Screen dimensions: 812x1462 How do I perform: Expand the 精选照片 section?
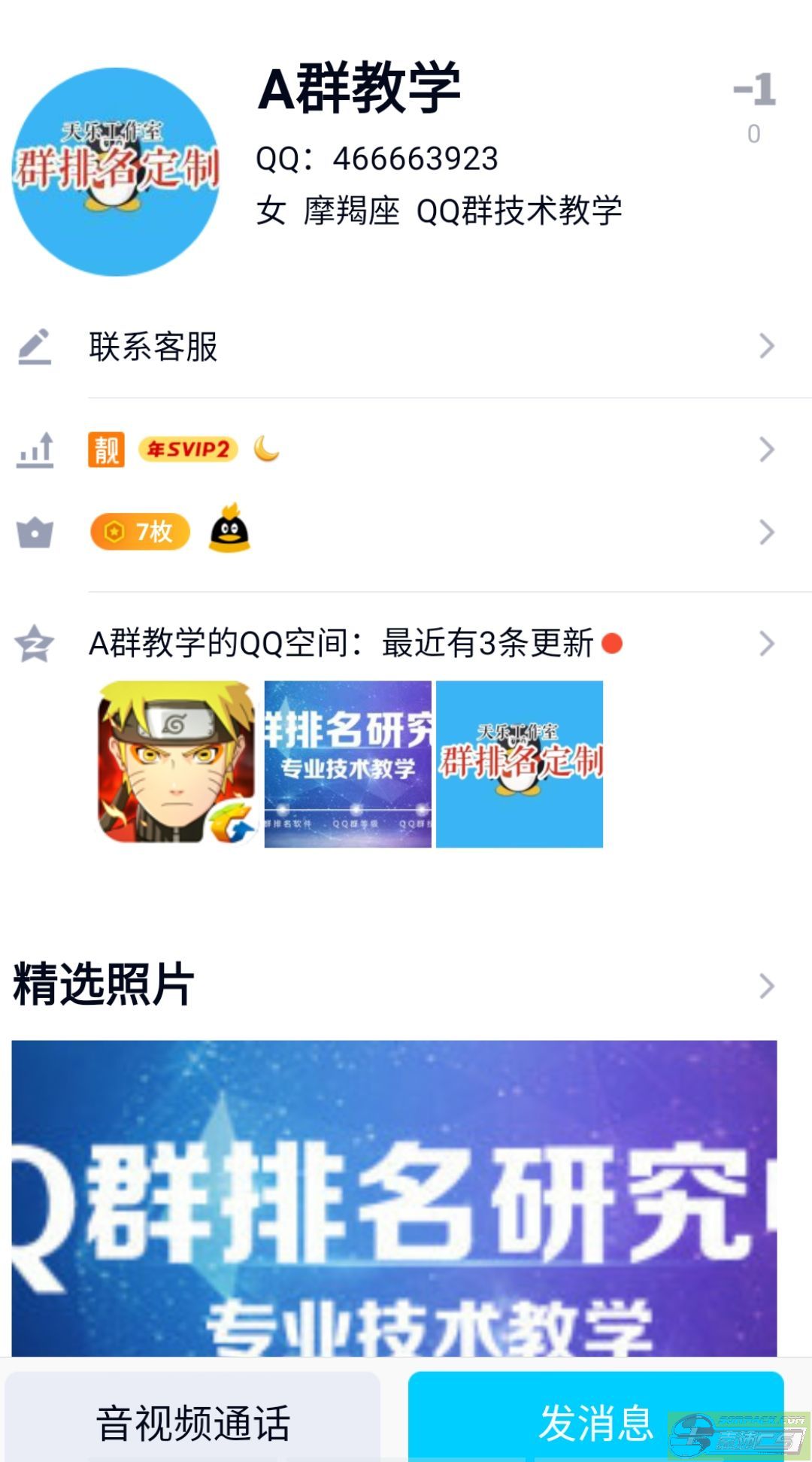[406, 985]
